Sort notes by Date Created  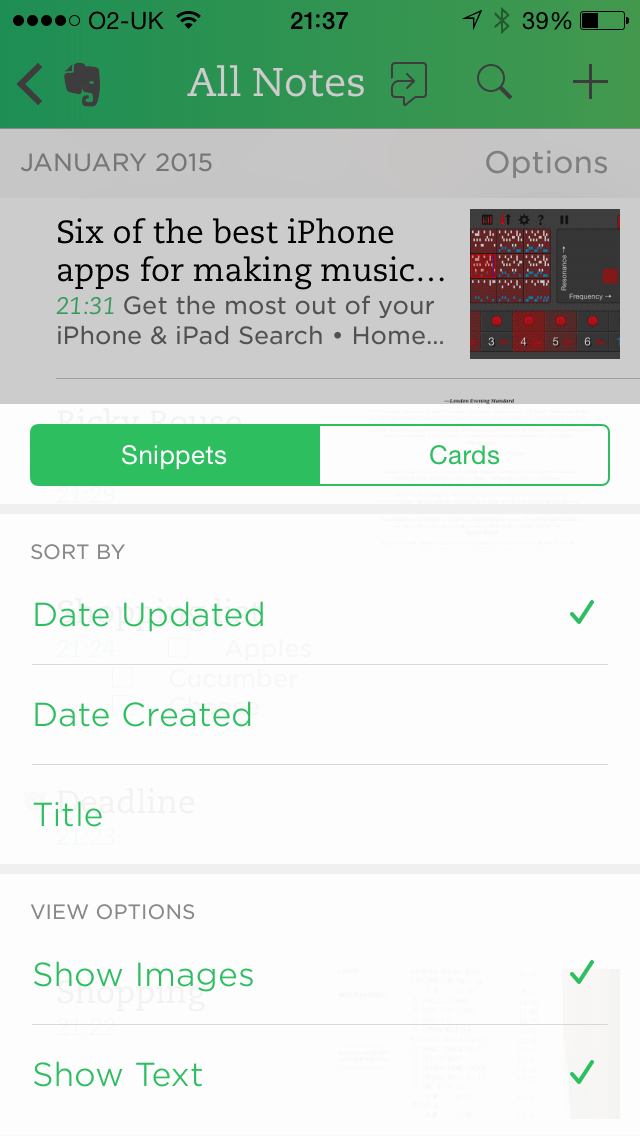pos(318,714)
